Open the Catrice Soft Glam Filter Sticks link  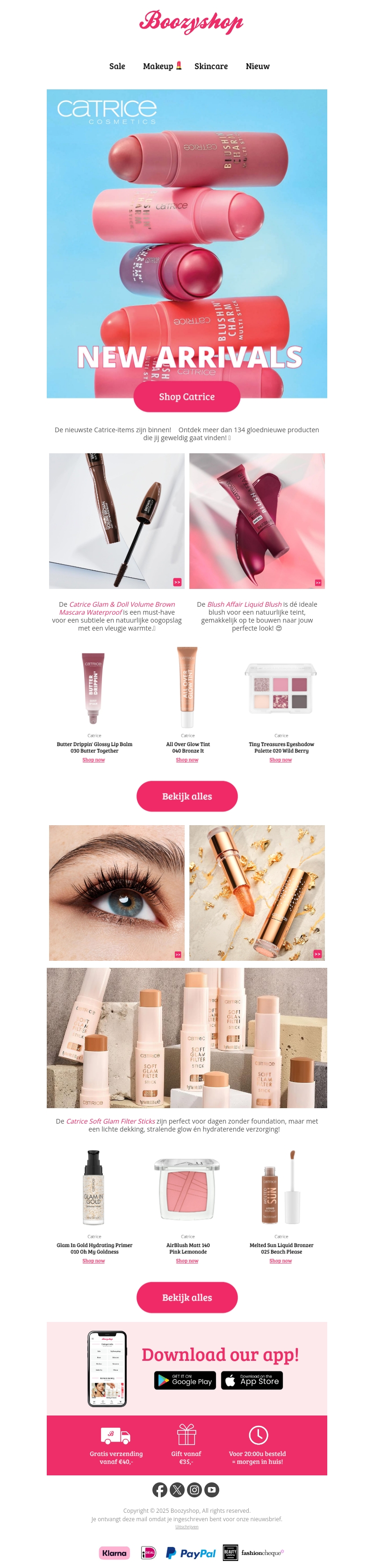(x=111, y=1121)
